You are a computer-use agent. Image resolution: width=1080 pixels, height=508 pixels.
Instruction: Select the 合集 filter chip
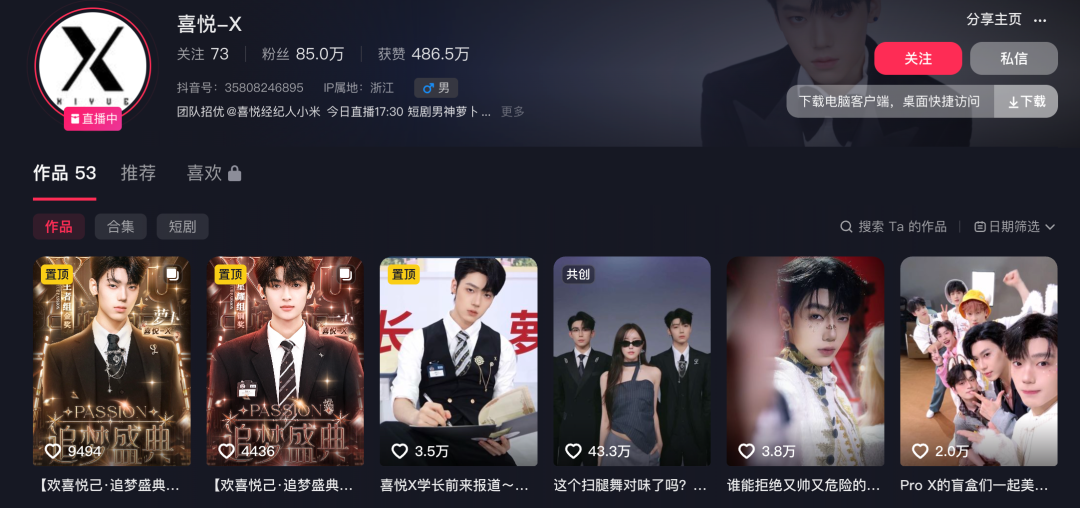click(x=121, y=227)
